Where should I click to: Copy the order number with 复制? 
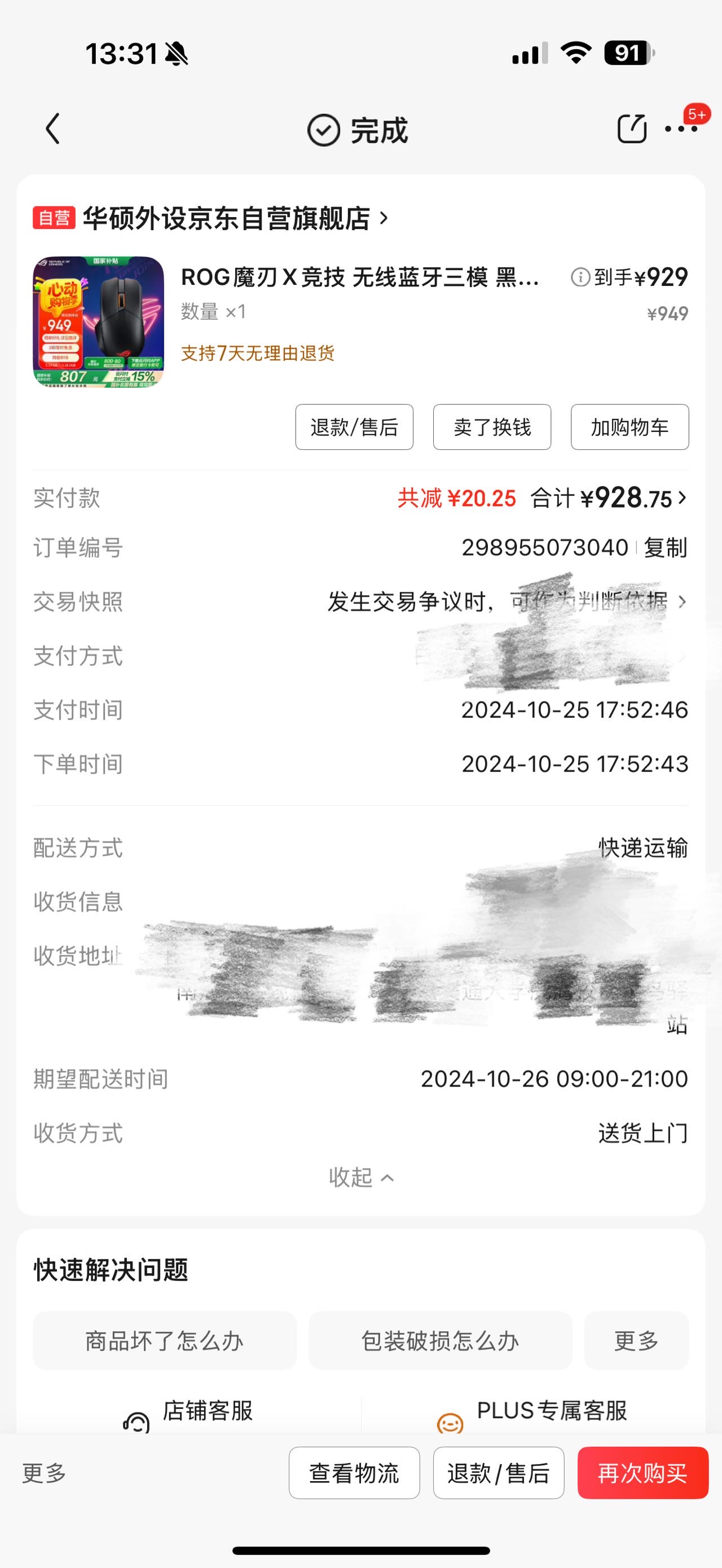pyautogui.click(x=666, y=548)
